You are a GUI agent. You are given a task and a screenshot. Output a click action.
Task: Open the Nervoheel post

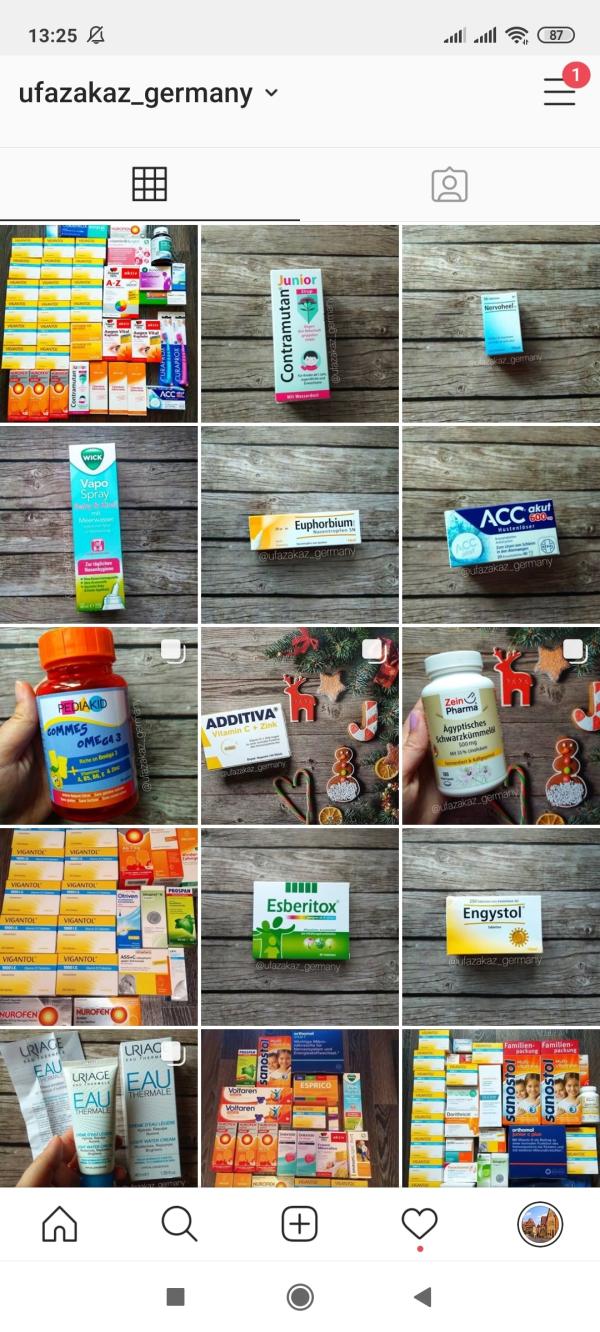[x=501, y=324]
